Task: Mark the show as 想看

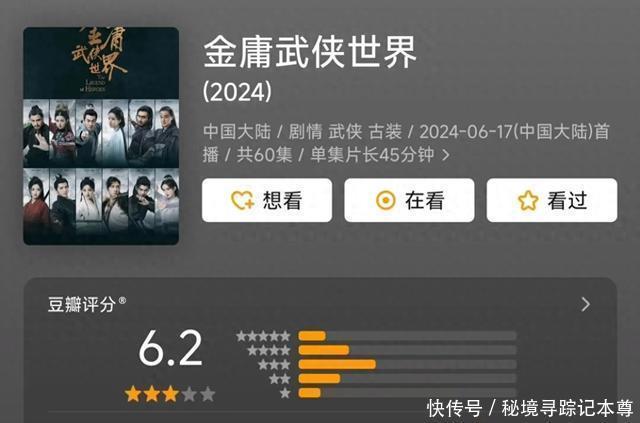Action: (x=267, y=200)
